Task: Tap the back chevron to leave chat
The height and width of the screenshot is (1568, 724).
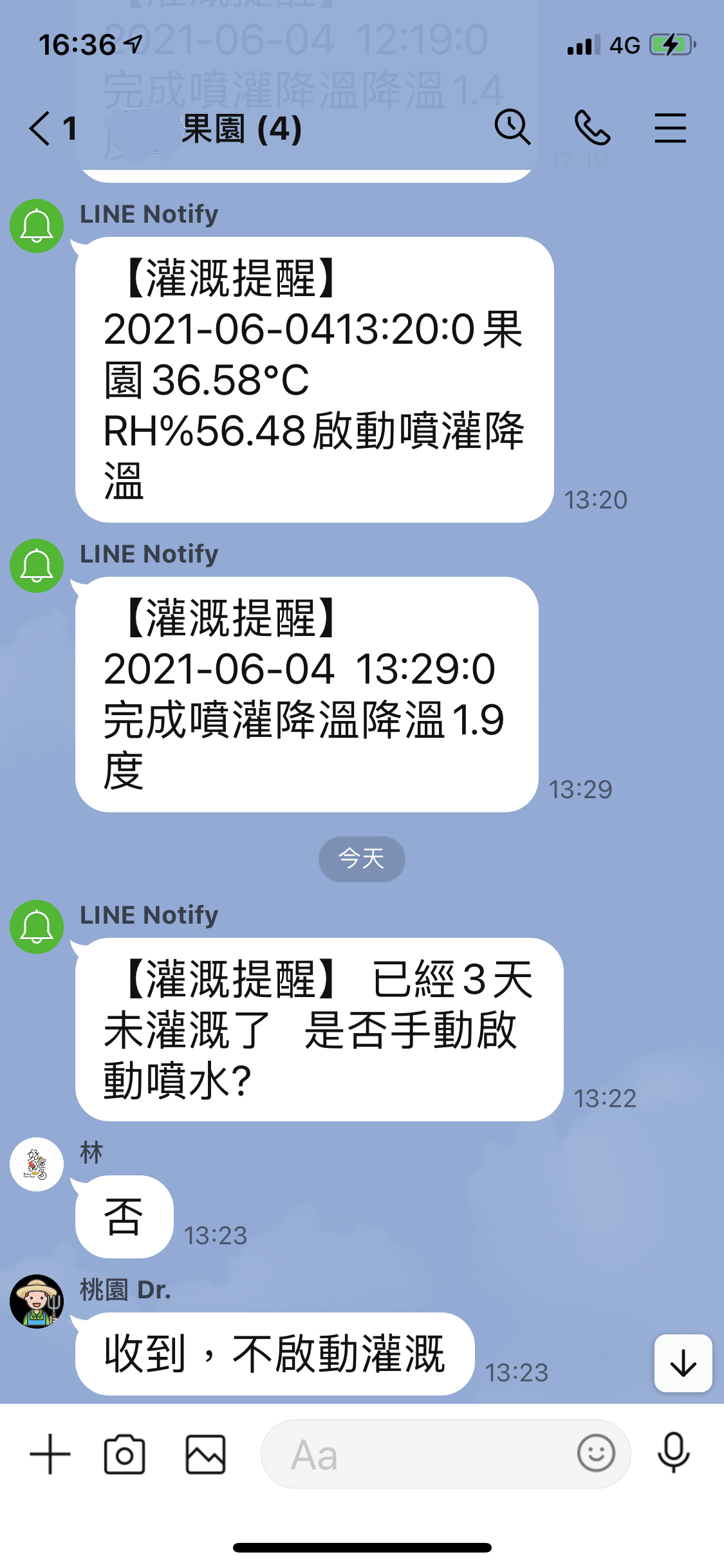Action: click(x=39, y=128)
